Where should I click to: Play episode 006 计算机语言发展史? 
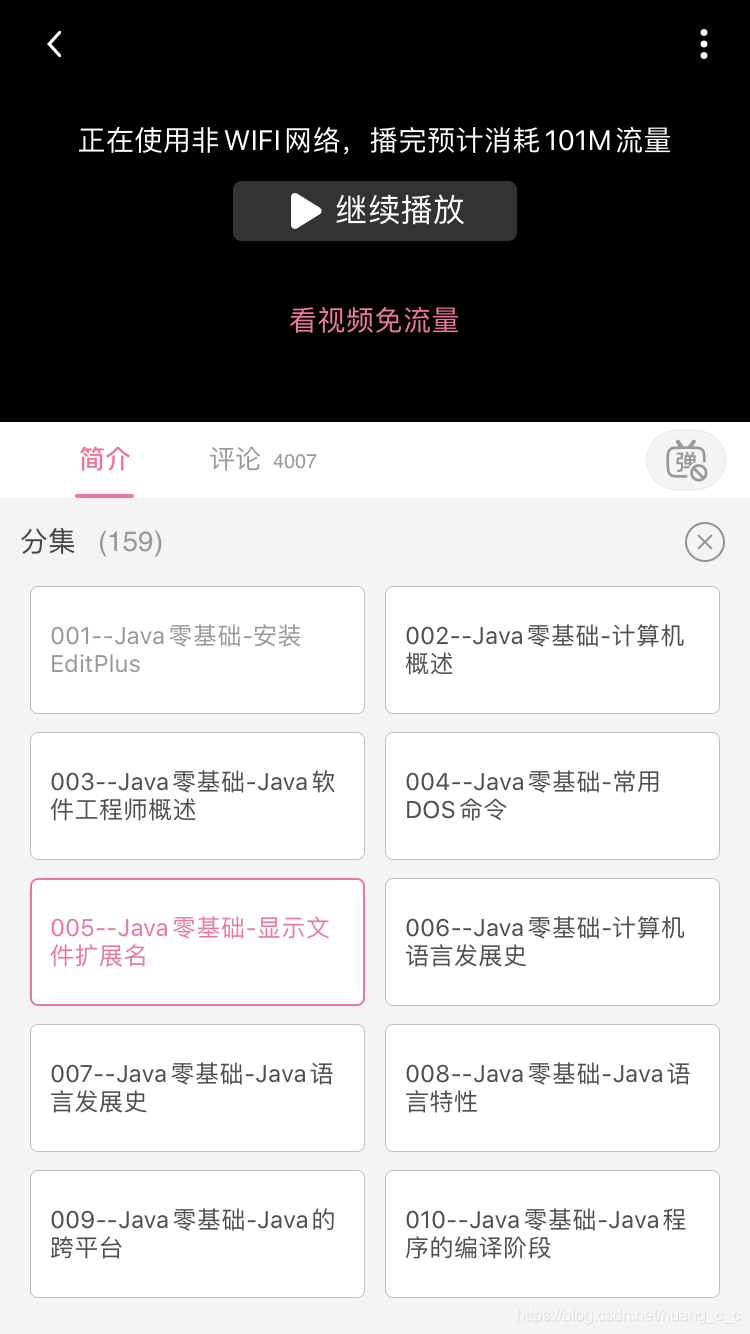click(551, 941)
